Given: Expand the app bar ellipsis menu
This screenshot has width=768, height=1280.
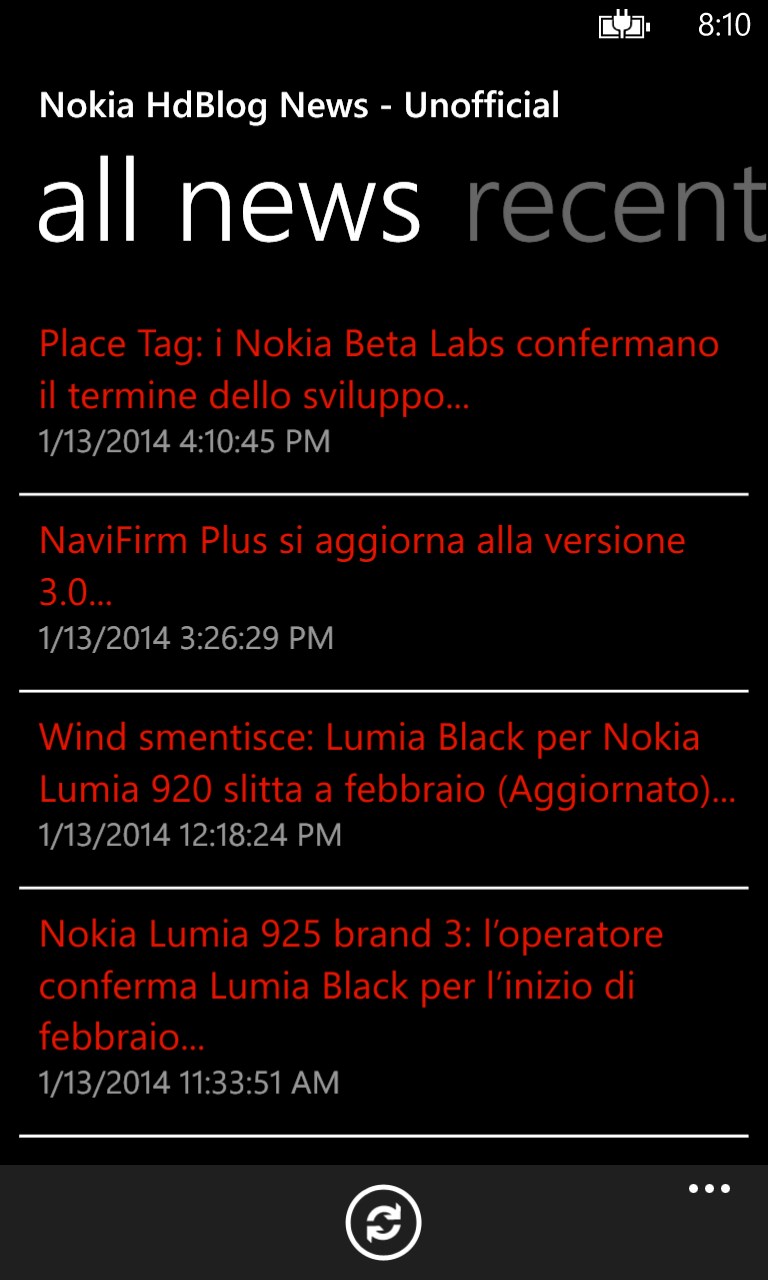Looking at the screenshot, I should tap(708, 1189).
